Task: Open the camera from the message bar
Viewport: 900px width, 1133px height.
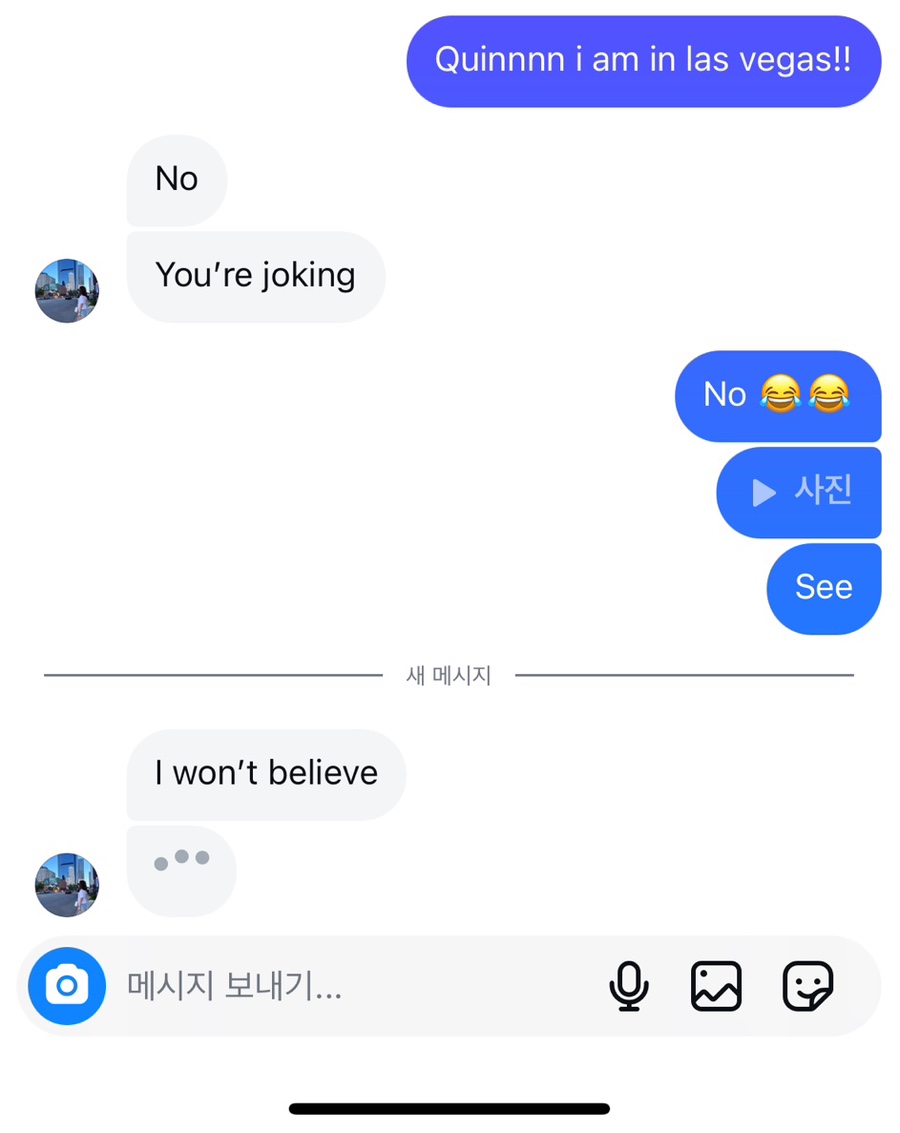Action: 66,986
